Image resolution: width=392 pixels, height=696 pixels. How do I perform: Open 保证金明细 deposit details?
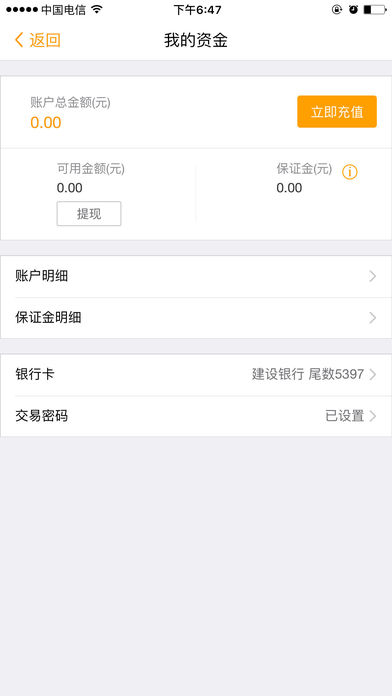coord(196,318)
